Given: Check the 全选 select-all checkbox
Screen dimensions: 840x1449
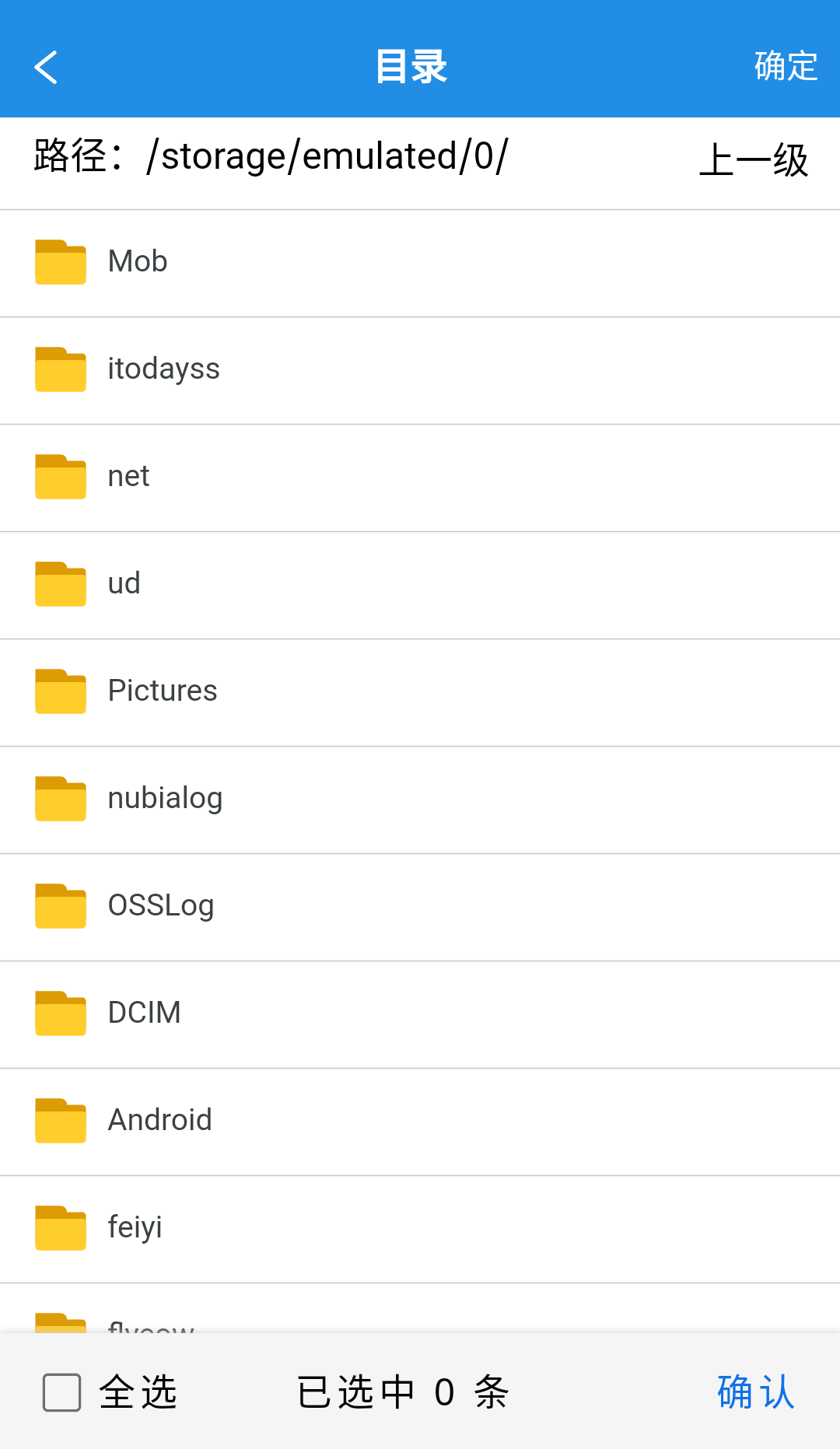Looking at the screenshot, I should click(x=62, y=1392).
